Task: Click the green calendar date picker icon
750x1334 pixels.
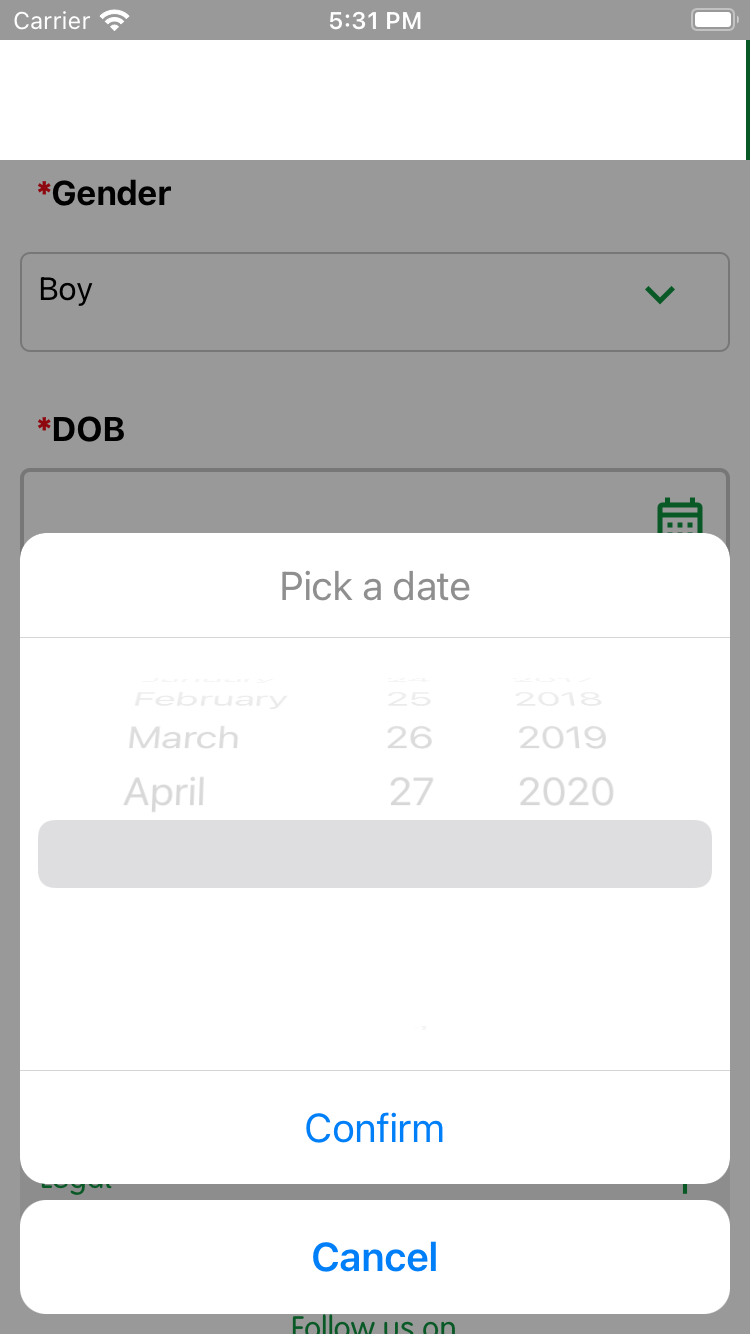Action: (x=679, y=515)
